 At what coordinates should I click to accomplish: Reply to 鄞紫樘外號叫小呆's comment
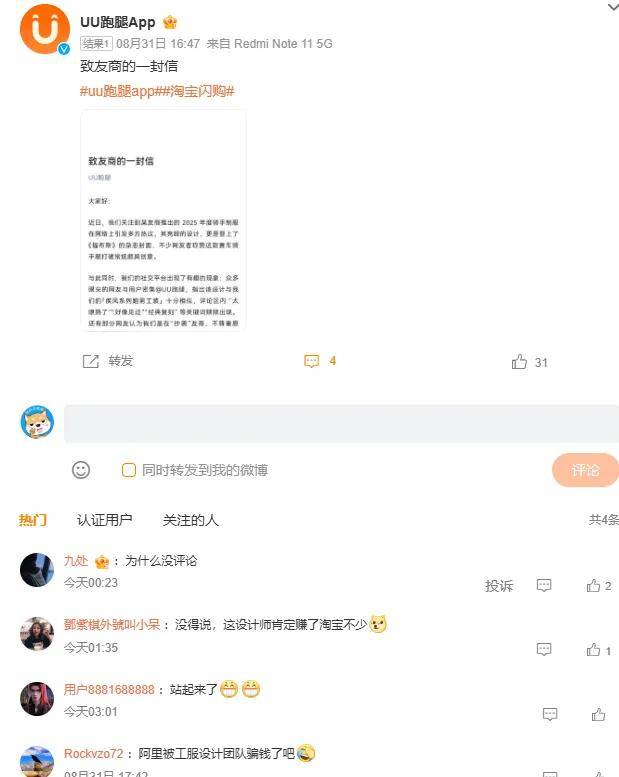pos(544,650)
